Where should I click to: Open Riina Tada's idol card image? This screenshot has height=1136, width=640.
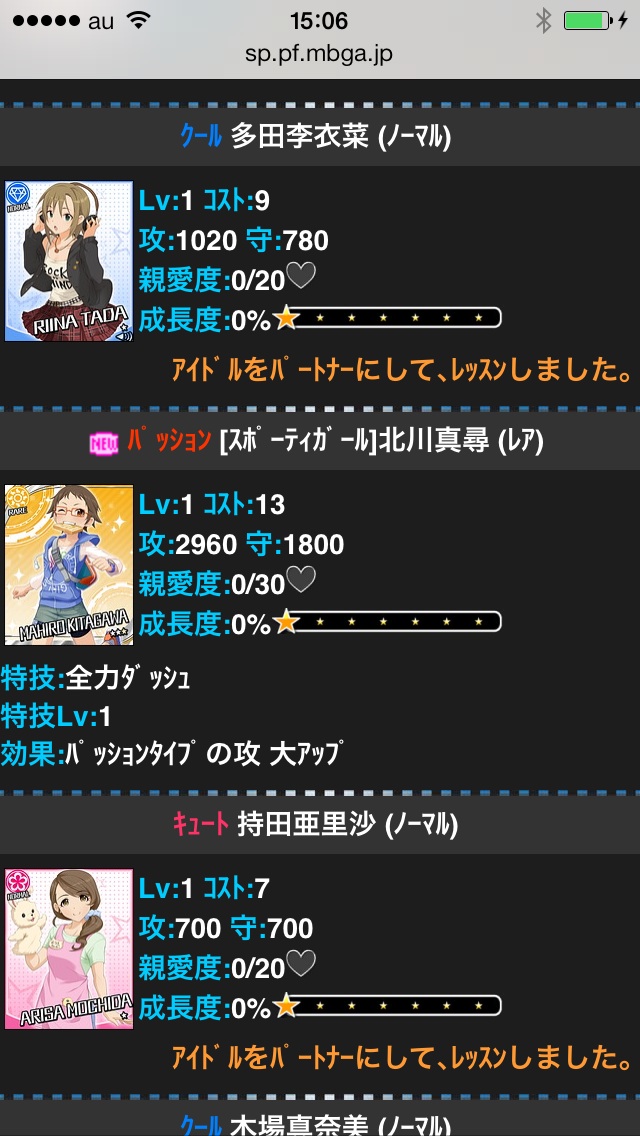[x=68, y=261]
